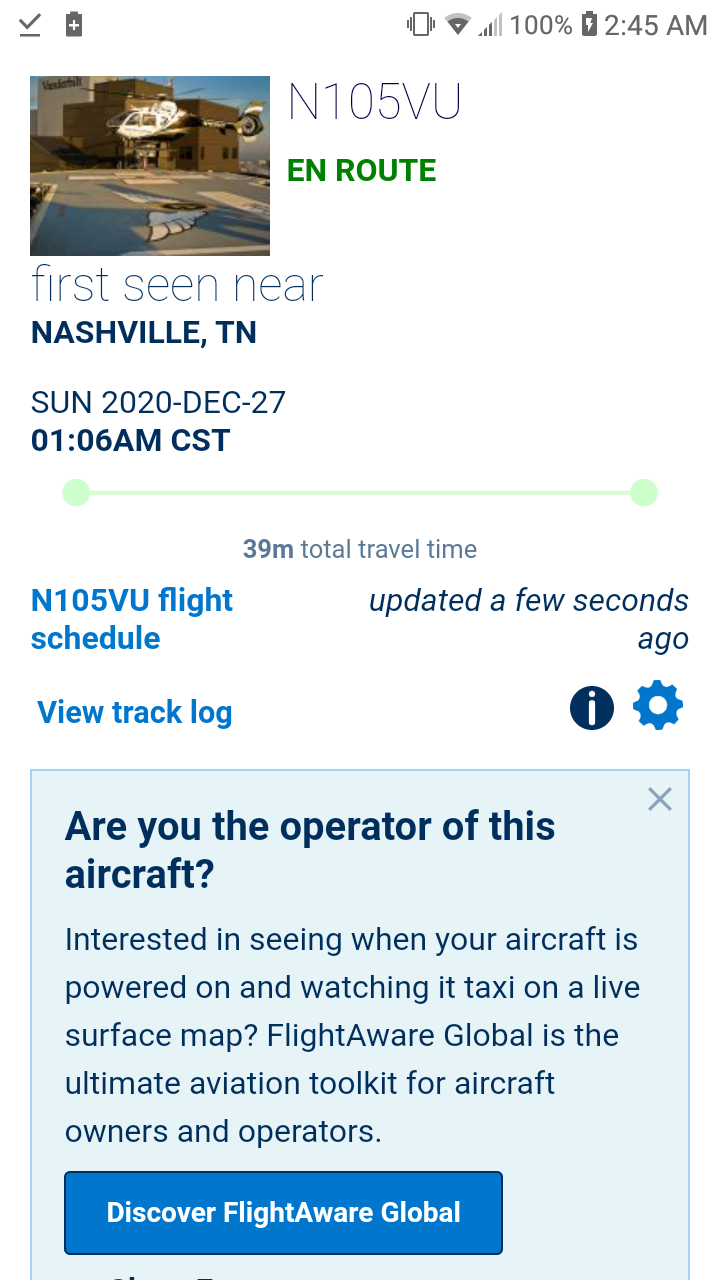This screenshot has width=720, height=1280.
Task: View the track log
Action: [135, 712]
